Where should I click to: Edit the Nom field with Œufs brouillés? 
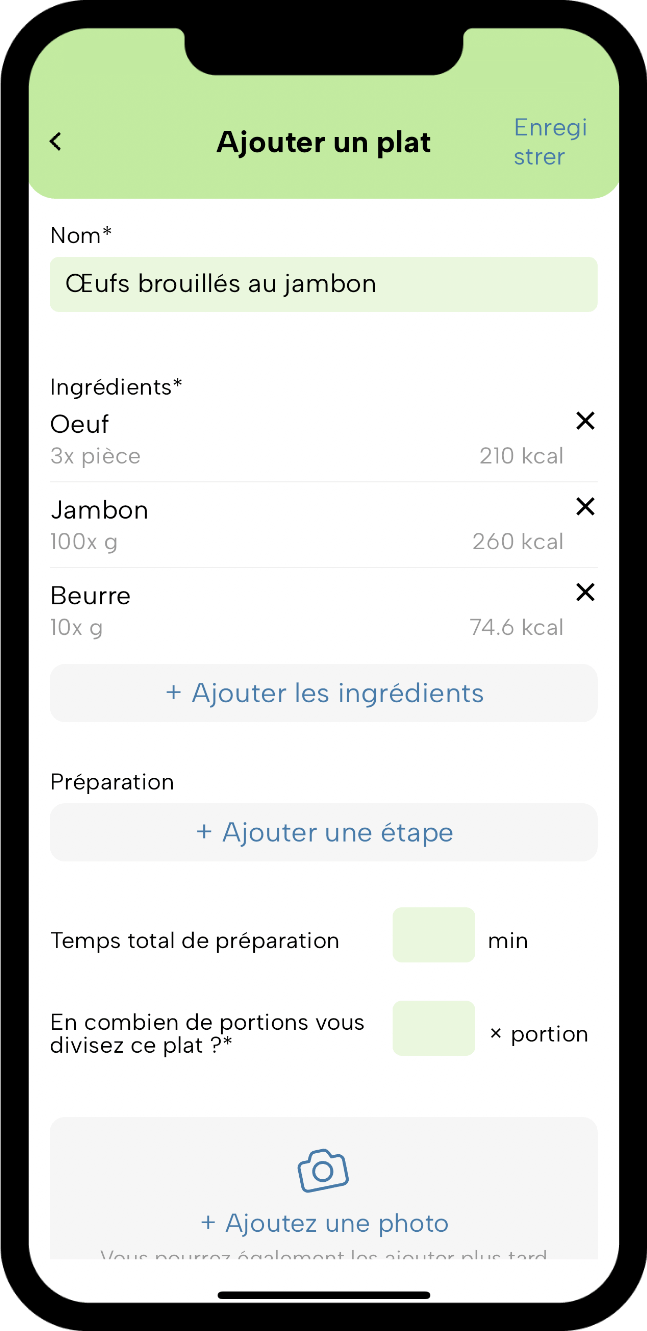pos(324,284)
